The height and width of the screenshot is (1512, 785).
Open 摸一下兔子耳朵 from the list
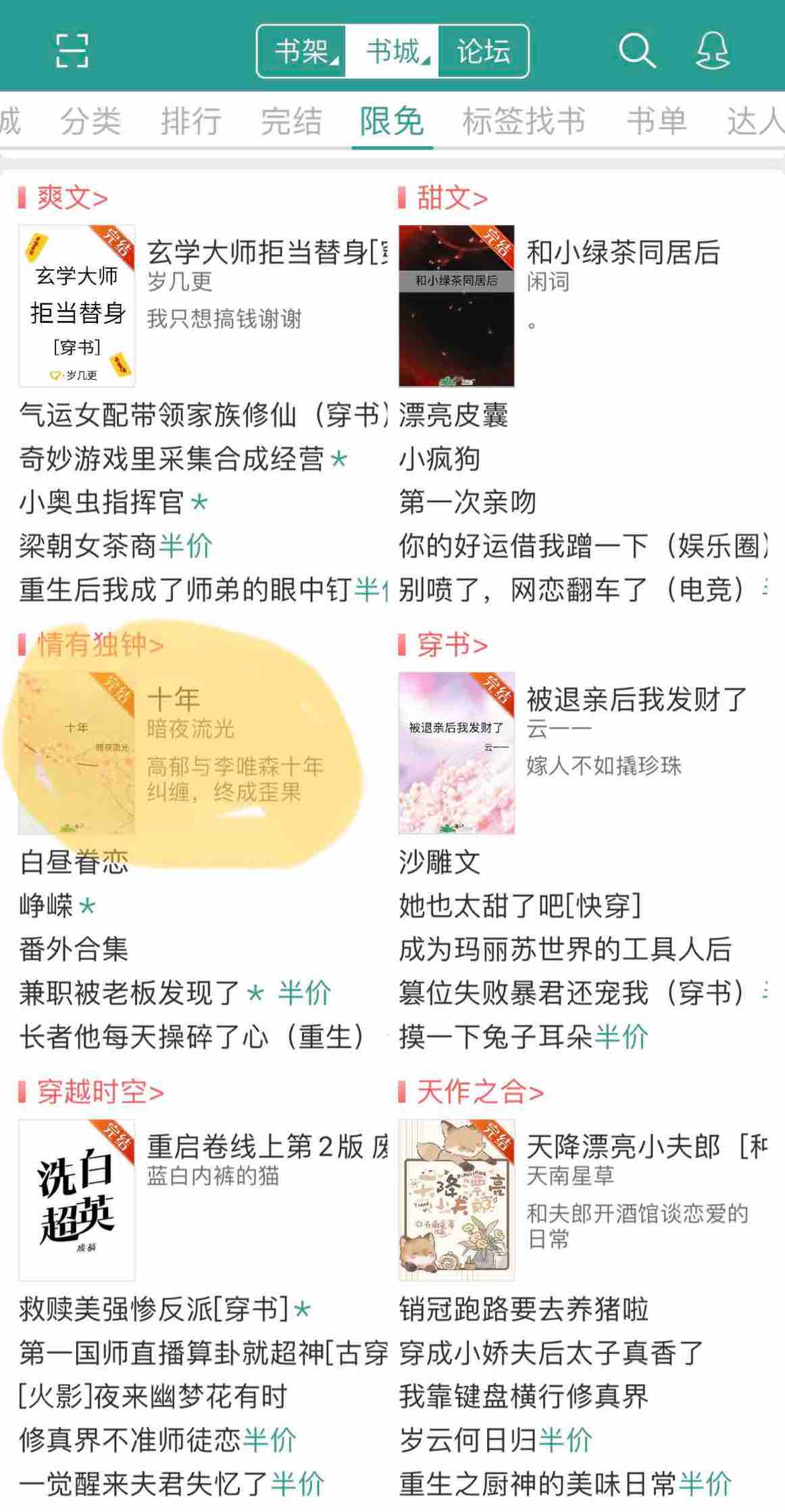point(495,1036)
